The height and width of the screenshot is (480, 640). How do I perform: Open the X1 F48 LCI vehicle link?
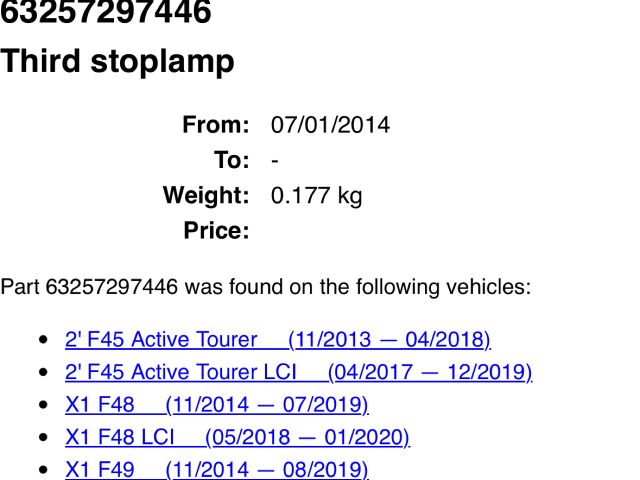237,438
